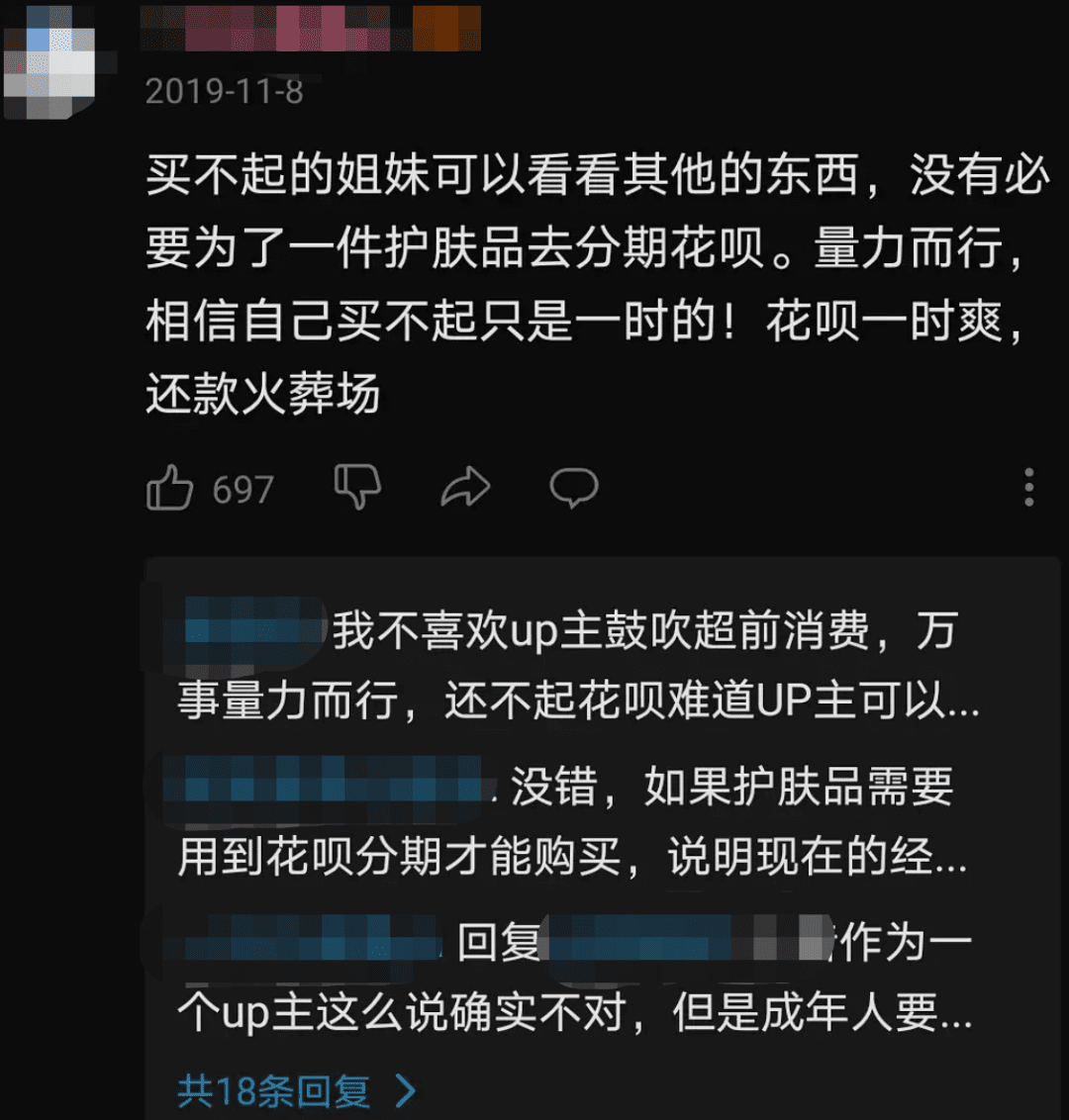Open reply starting 我不喜欢up主鼓吹超前消费
Viewport: 1069px width, 1120px height.
pyautogui.click(x=594, y=665)
